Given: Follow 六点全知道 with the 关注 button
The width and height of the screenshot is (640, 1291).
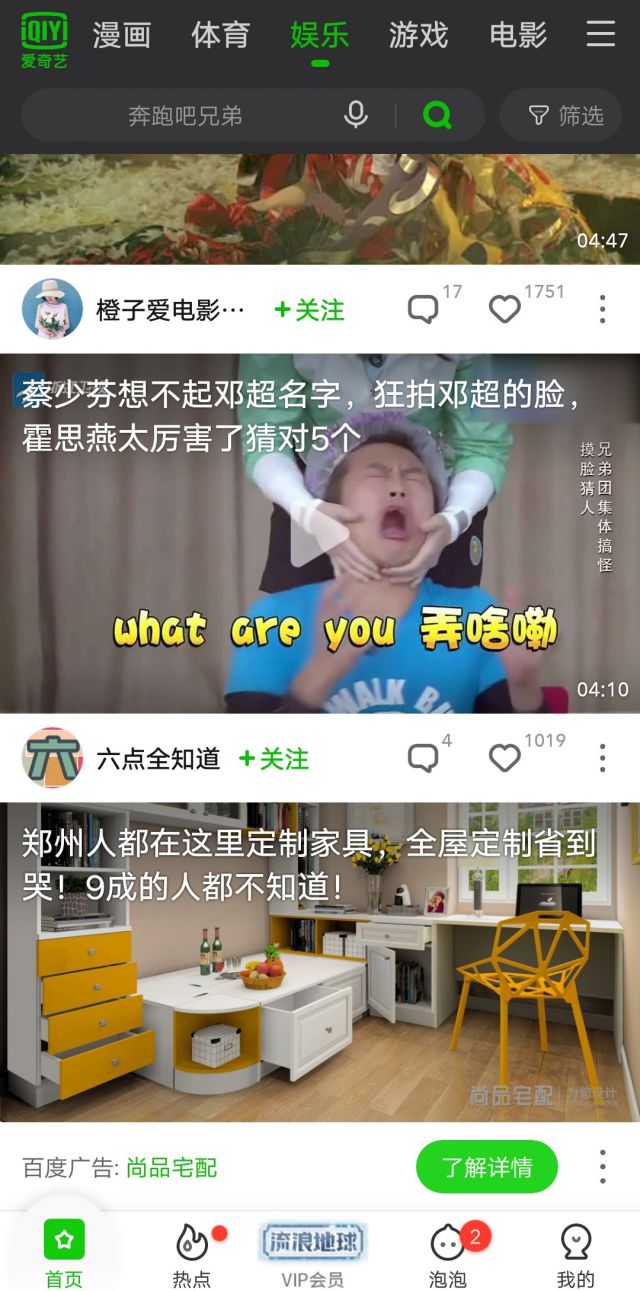Looking at the screenshot, I should pos(274,759).
